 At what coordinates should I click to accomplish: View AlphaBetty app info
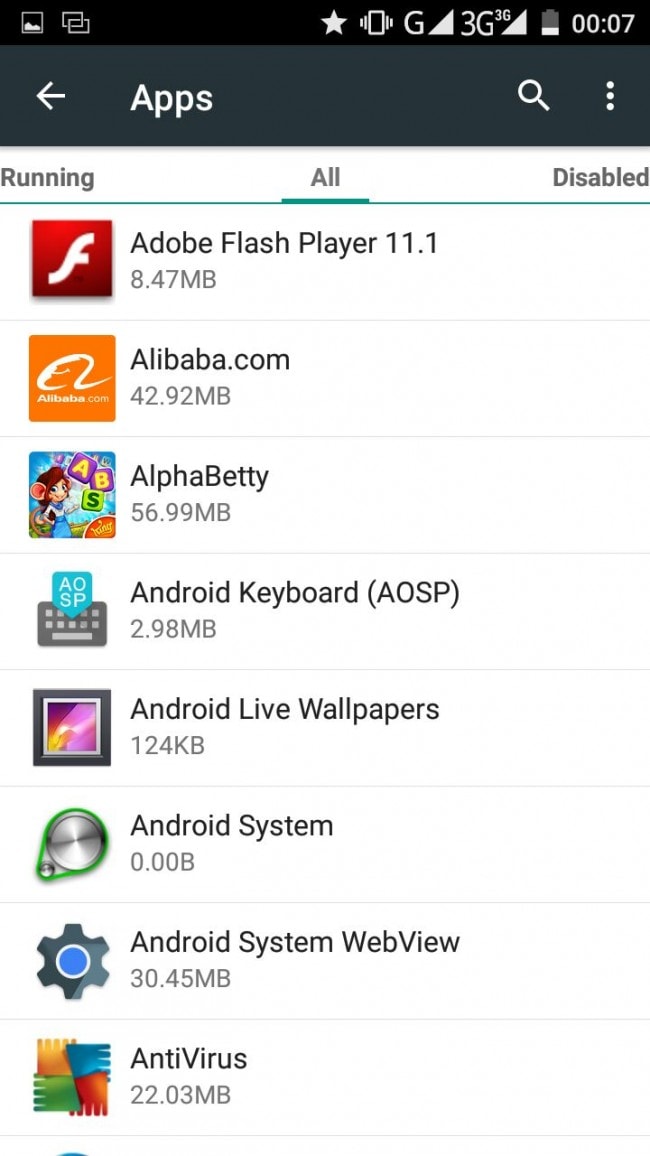(x=325, y=494)
